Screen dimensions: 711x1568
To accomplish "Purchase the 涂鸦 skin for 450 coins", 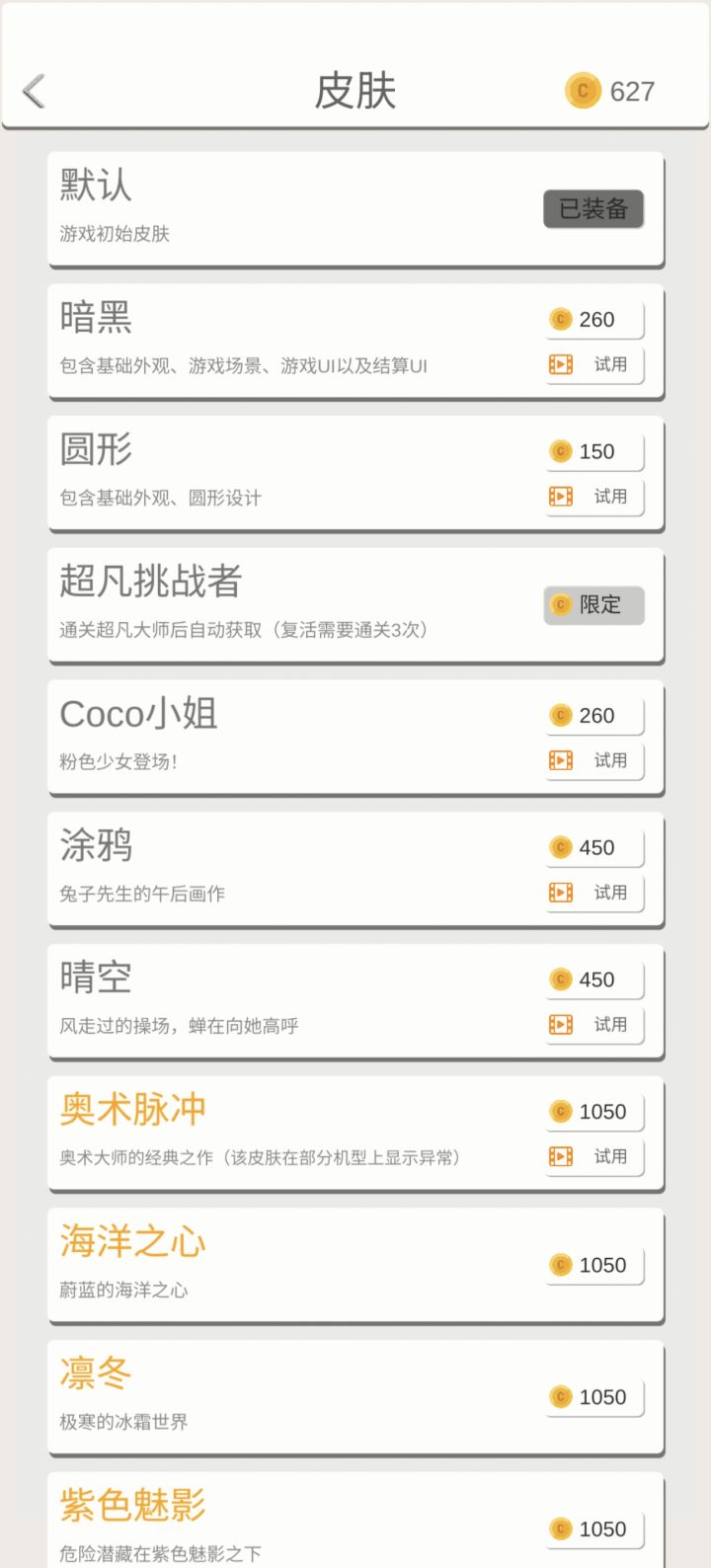I will [x=593, y=848].
